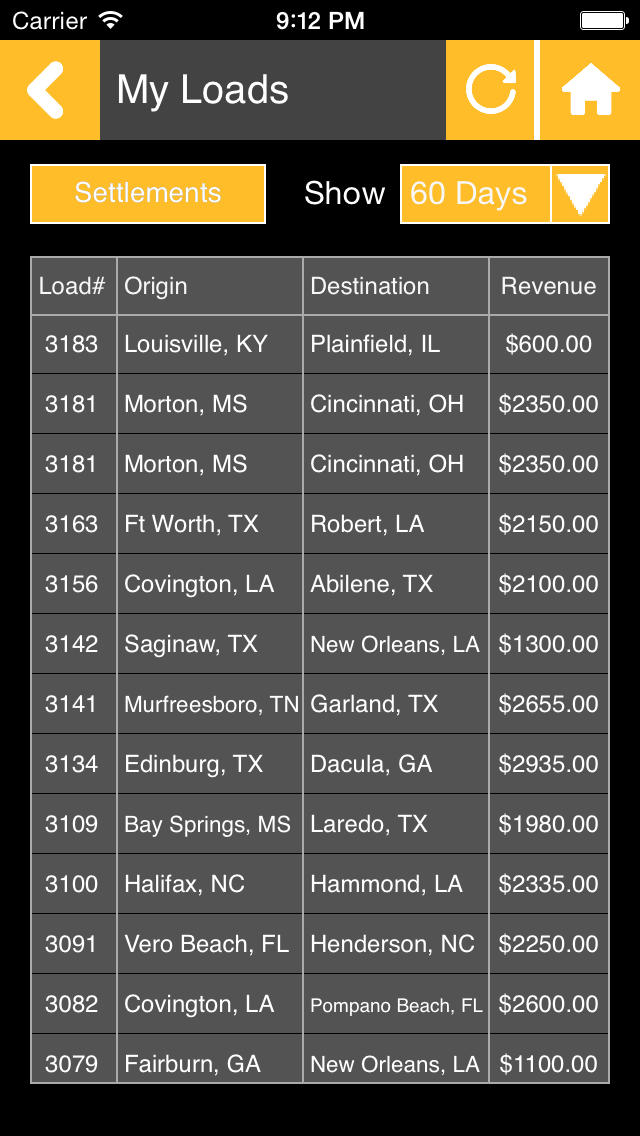This screenshot has width=640, height=1136.
Task: Select load 3134 to Dacula, GA
Action: (320, 764)
